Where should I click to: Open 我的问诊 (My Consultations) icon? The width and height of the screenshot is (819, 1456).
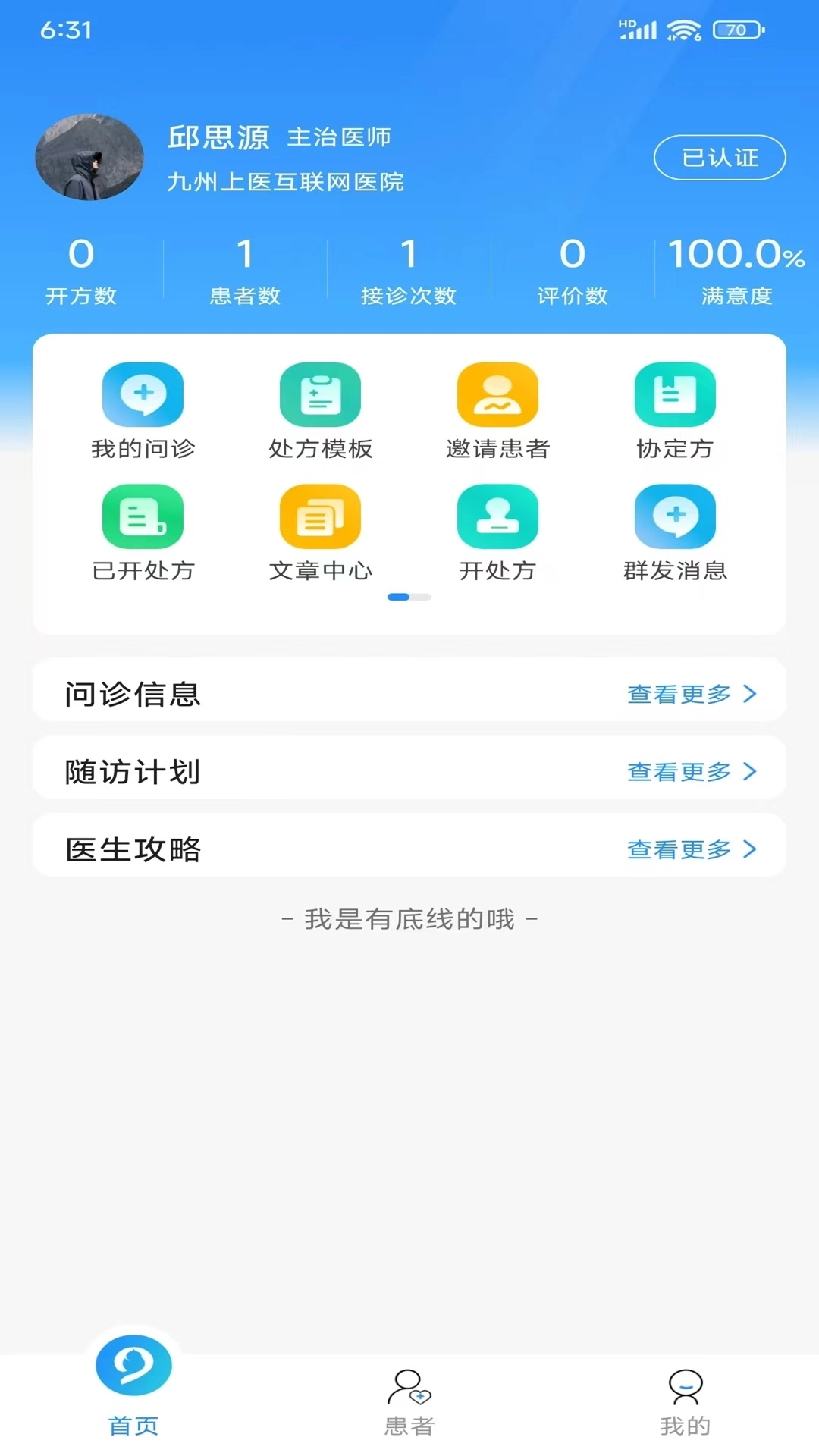click(144, 394)
